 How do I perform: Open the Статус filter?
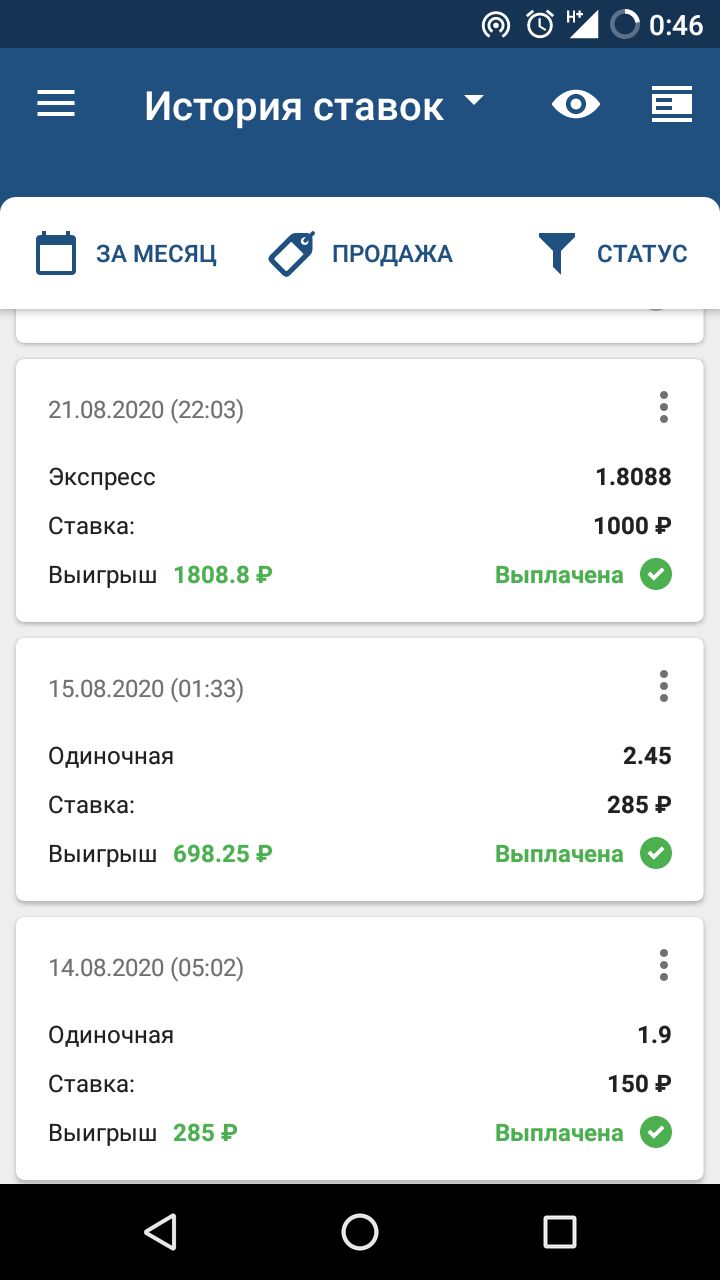(x=612, y=253)
